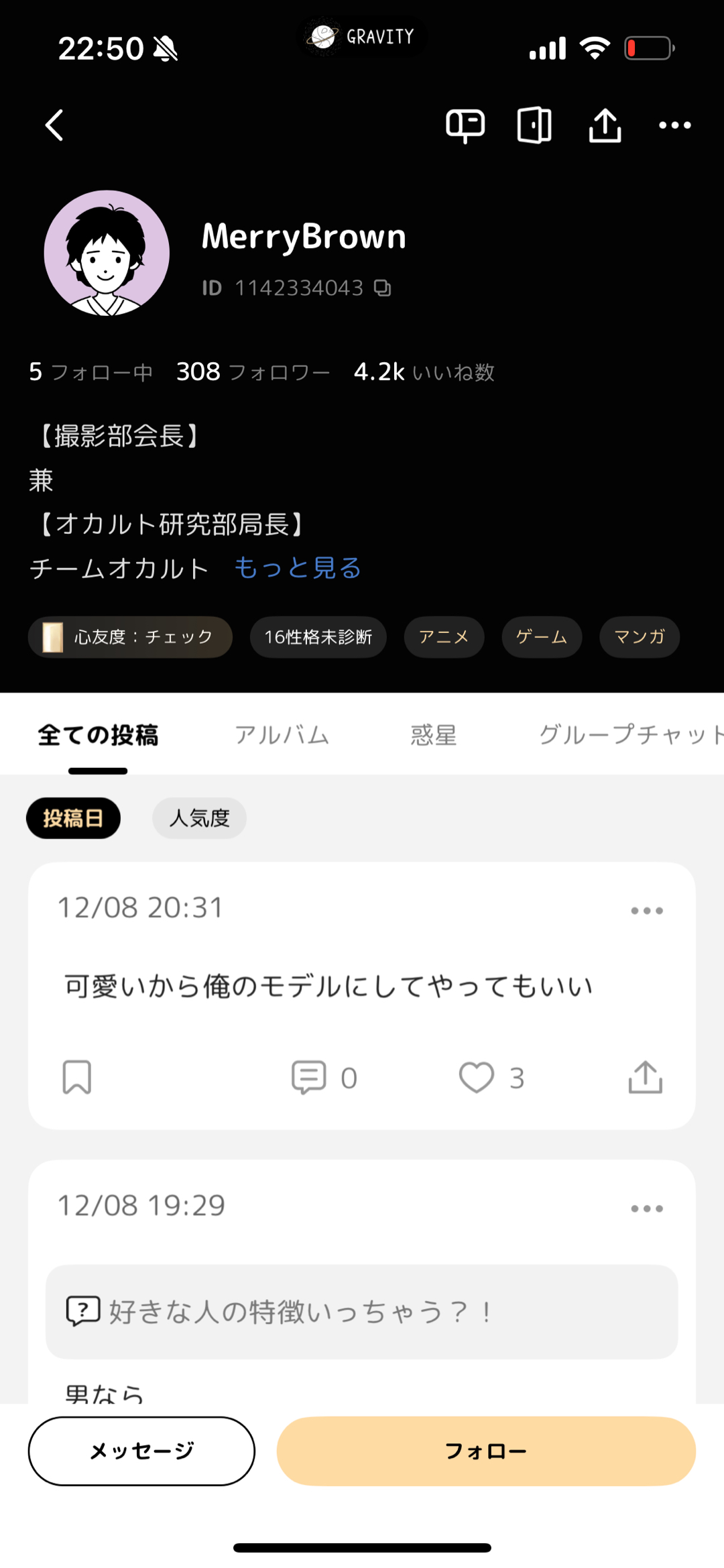This screenshot has height=1568, width=724.
Task: Copy the user ID 1142334043
Action: tap(383, 288)
